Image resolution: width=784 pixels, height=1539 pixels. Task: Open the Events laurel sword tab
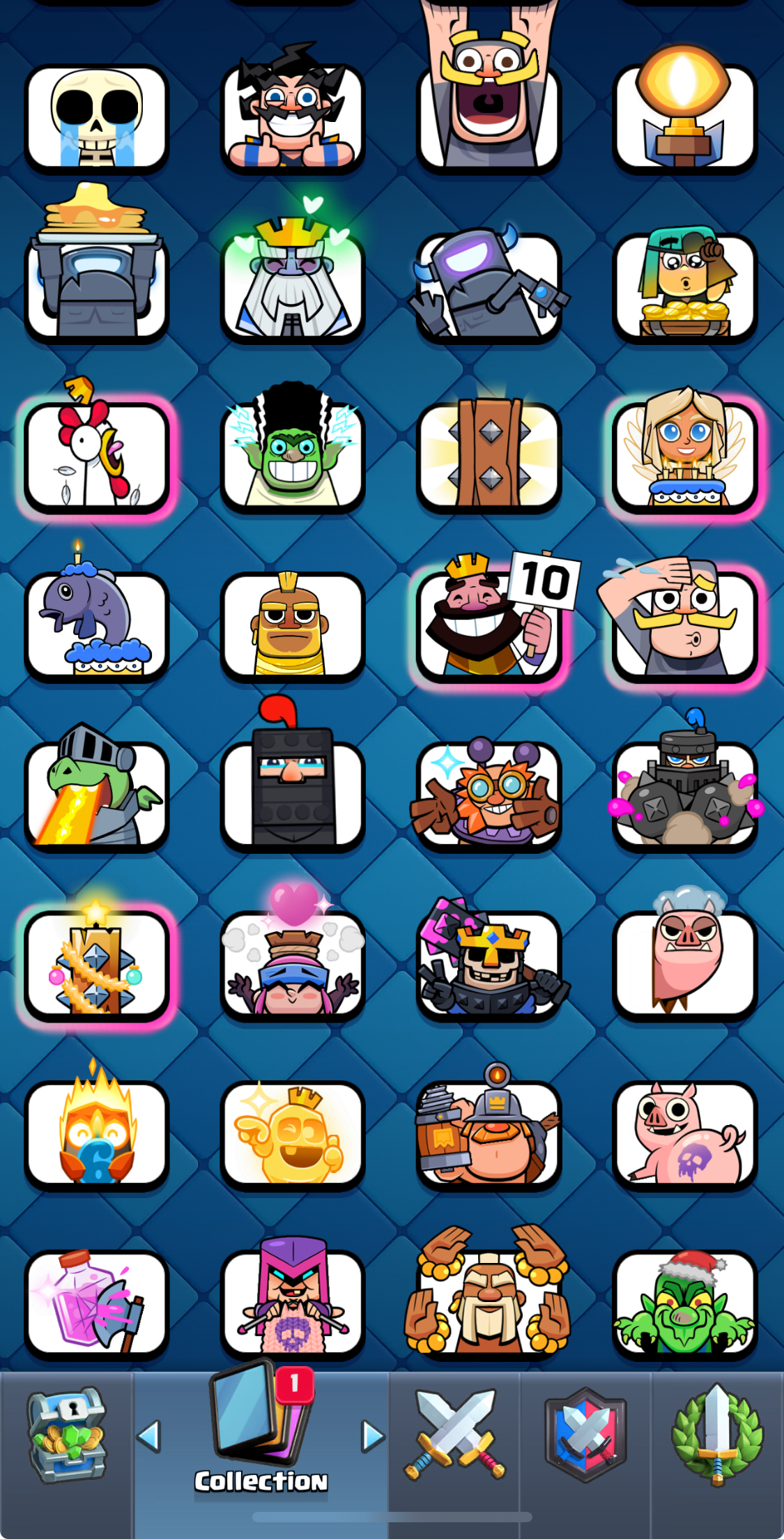click(x=717, y=1436)
